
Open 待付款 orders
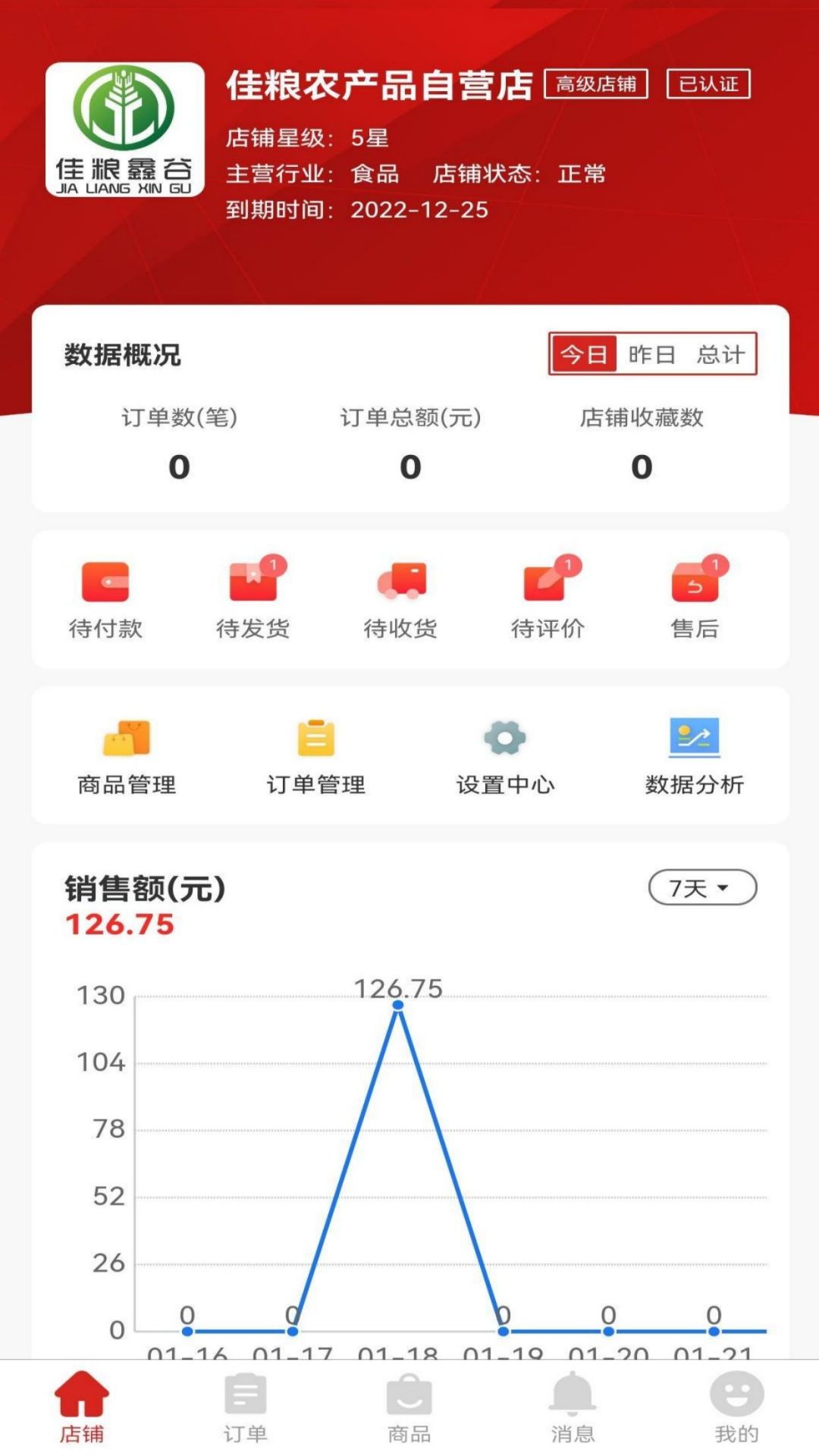click(105, 600)
